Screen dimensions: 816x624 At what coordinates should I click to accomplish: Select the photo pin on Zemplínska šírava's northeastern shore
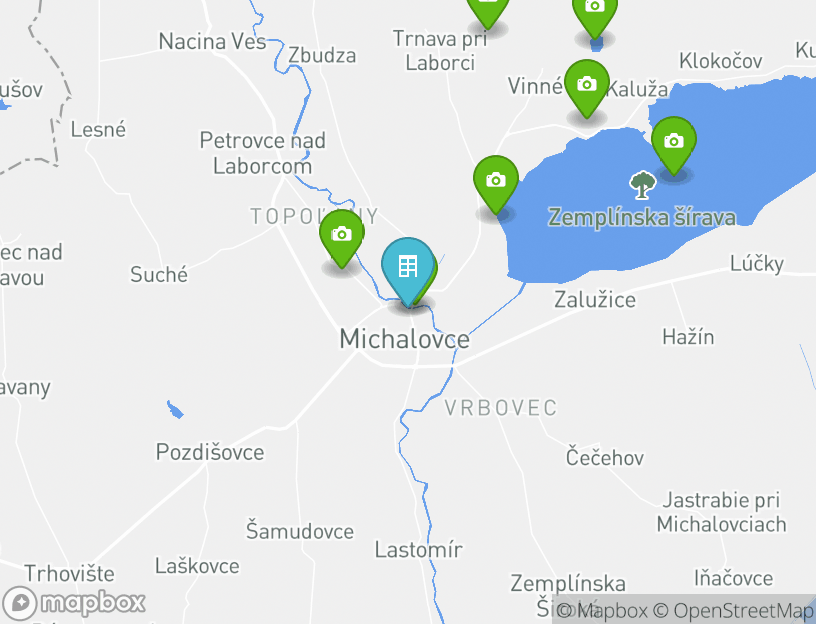click(x=674, y=142)
